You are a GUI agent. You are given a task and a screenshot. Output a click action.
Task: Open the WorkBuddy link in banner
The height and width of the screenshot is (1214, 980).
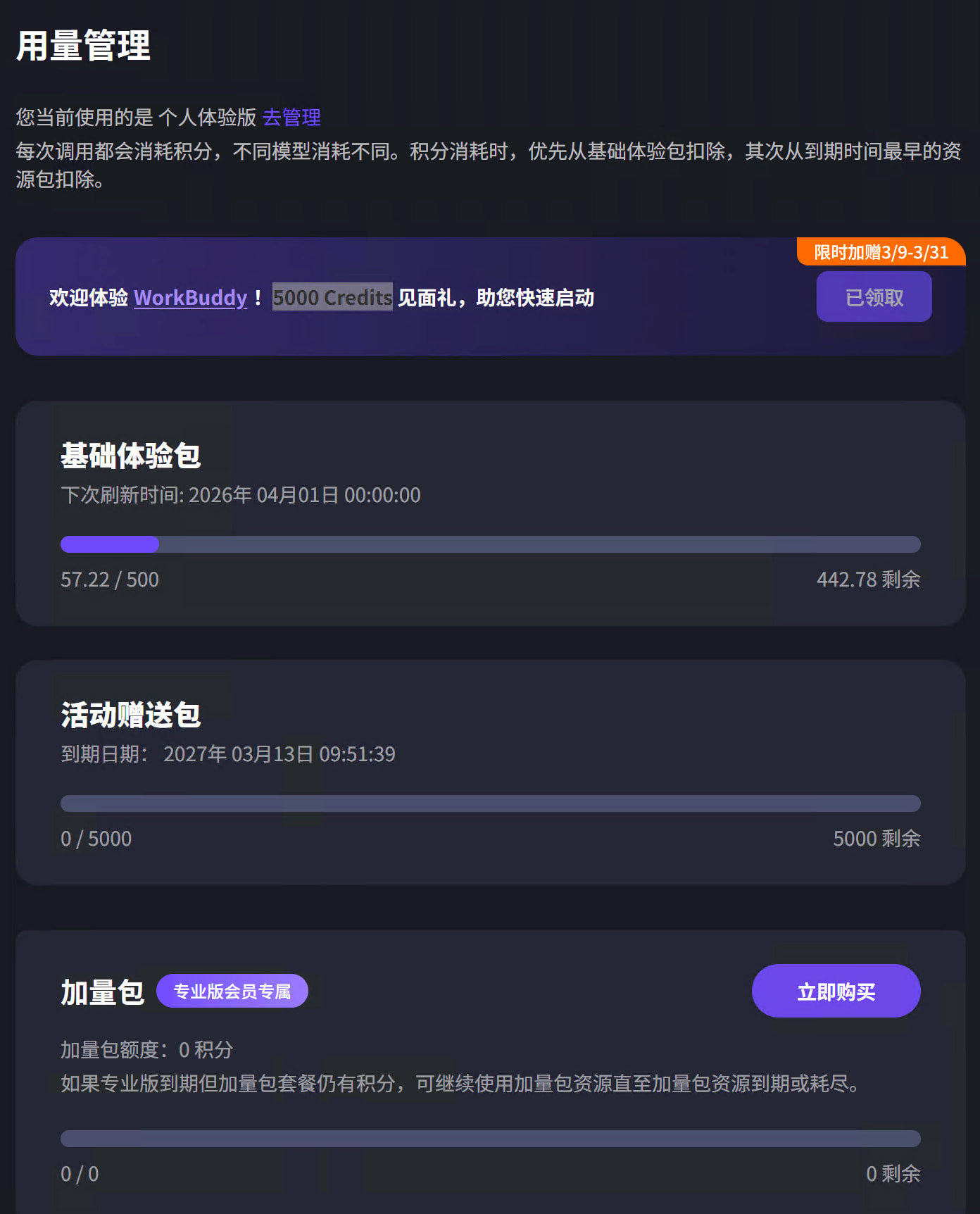pyautogui.click(x=190, y=298)
